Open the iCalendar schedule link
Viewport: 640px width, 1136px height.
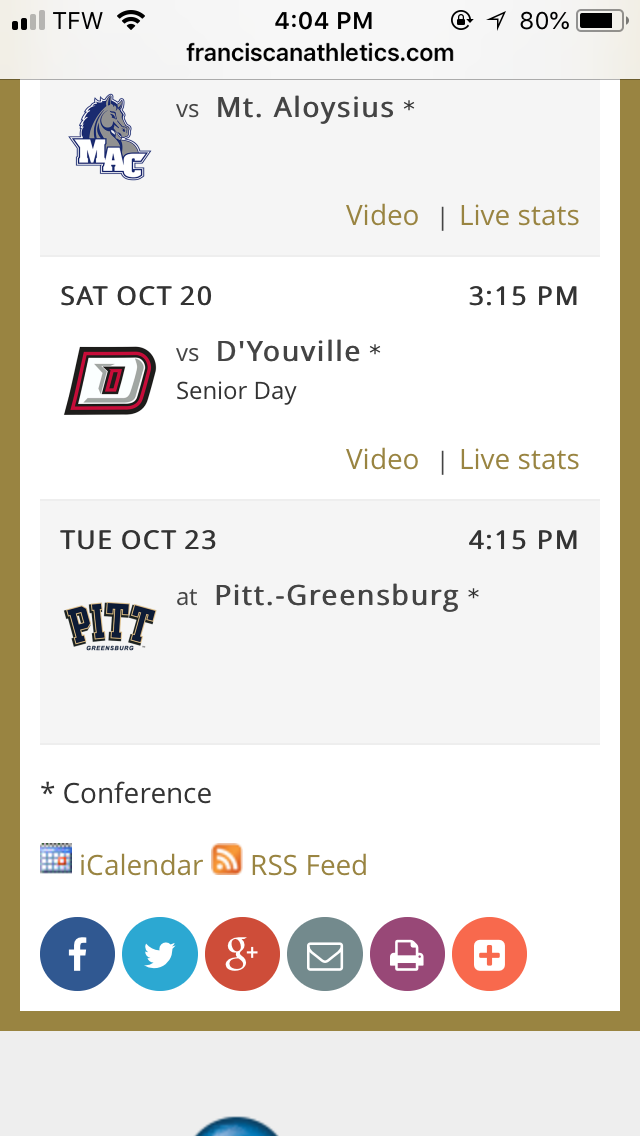click(x=140, y=864)
